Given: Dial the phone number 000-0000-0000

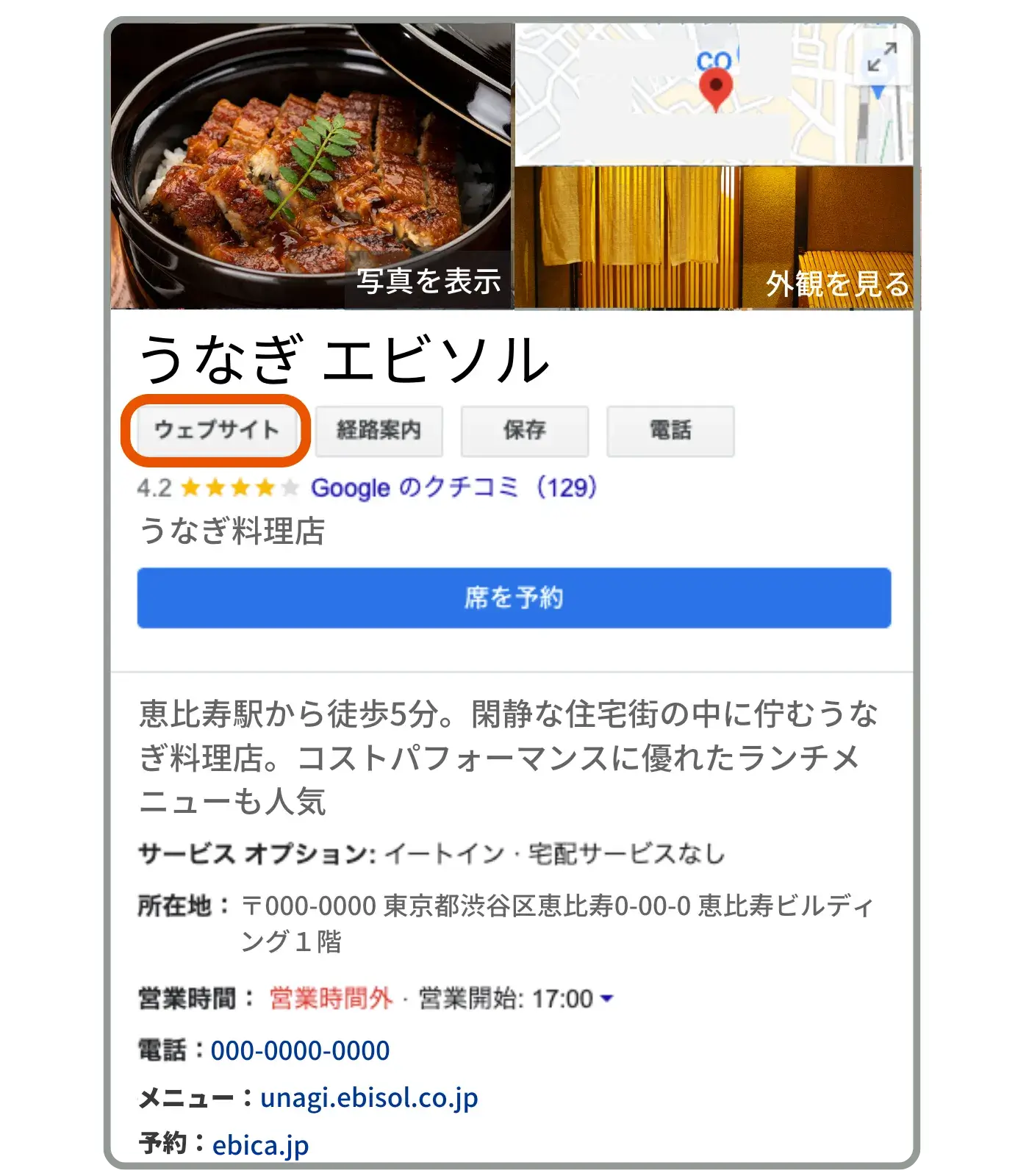Looking at the screenshot, I should point(300,1050).
